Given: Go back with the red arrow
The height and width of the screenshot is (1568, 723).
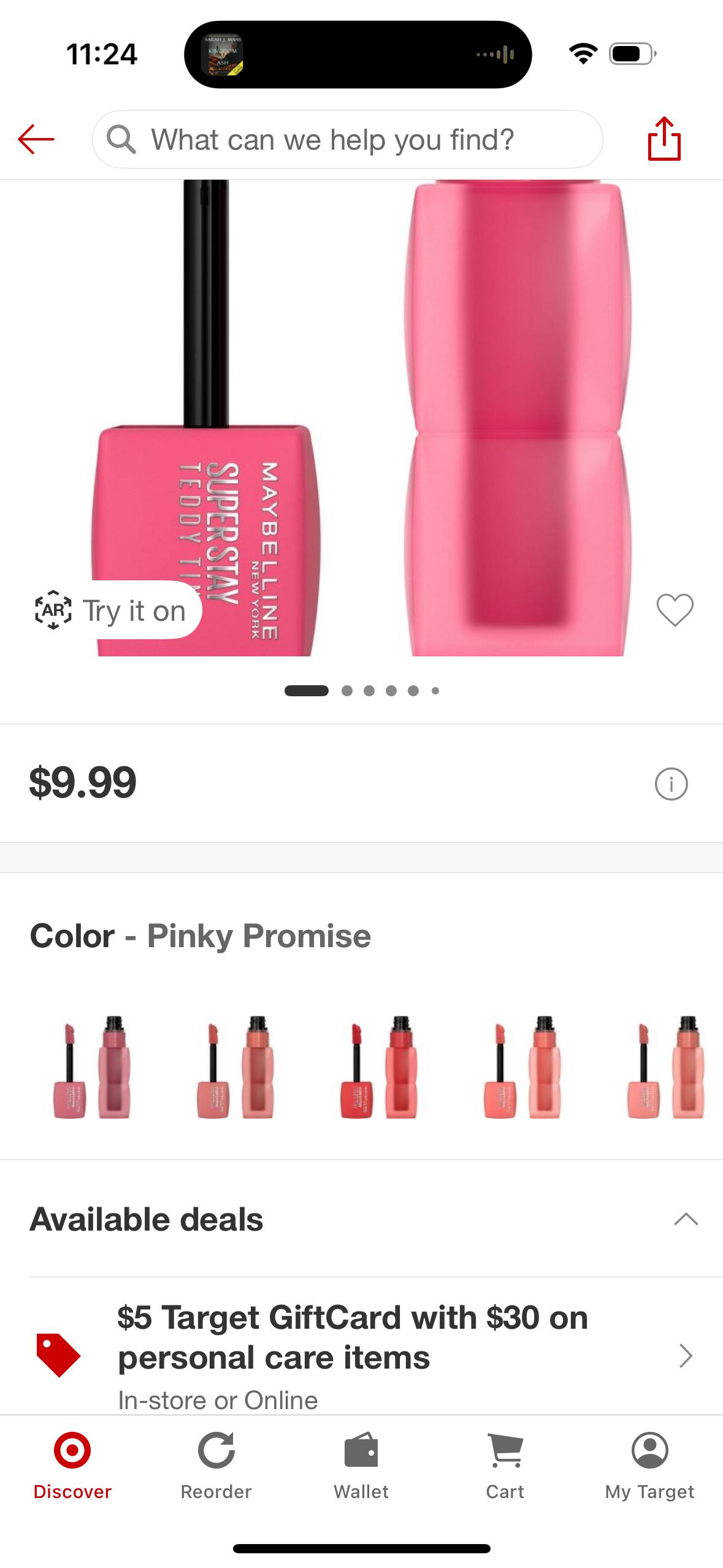Looking at the screenshot, I should (x=36, y=139).
